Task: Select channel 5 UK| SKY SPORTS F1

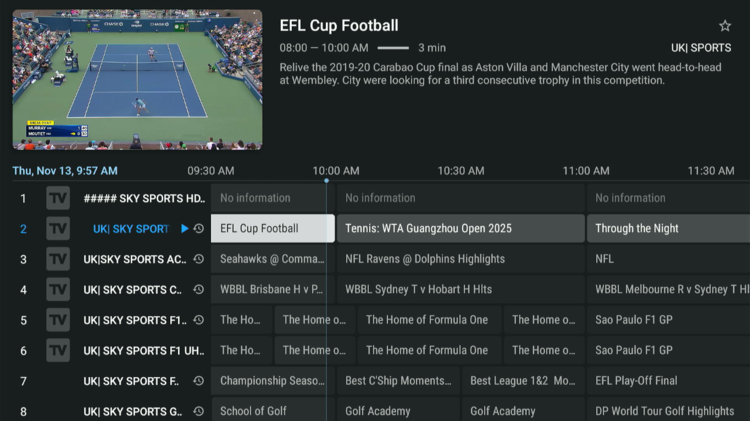Action: click(134, 320)
